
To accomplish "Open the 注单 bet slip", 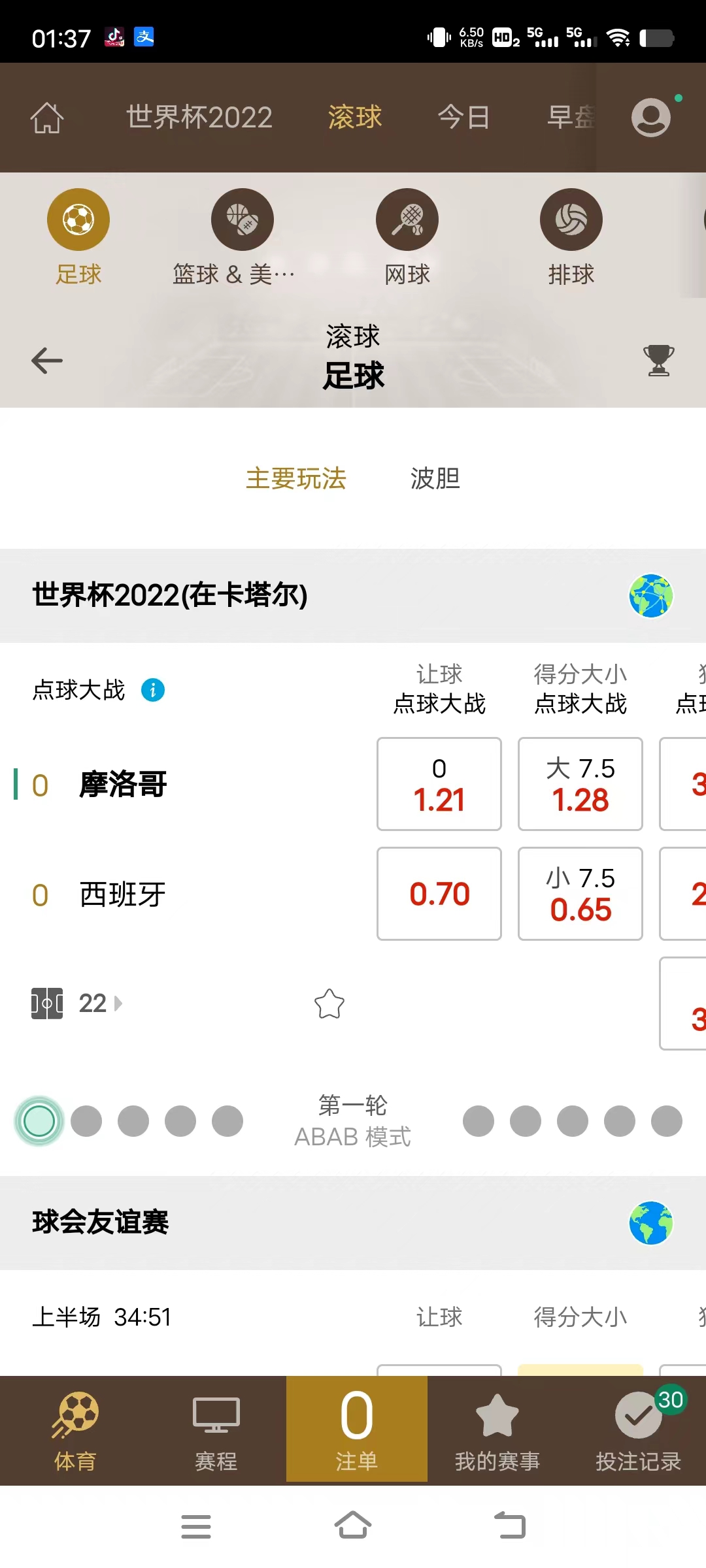I will click(355, 1431).
